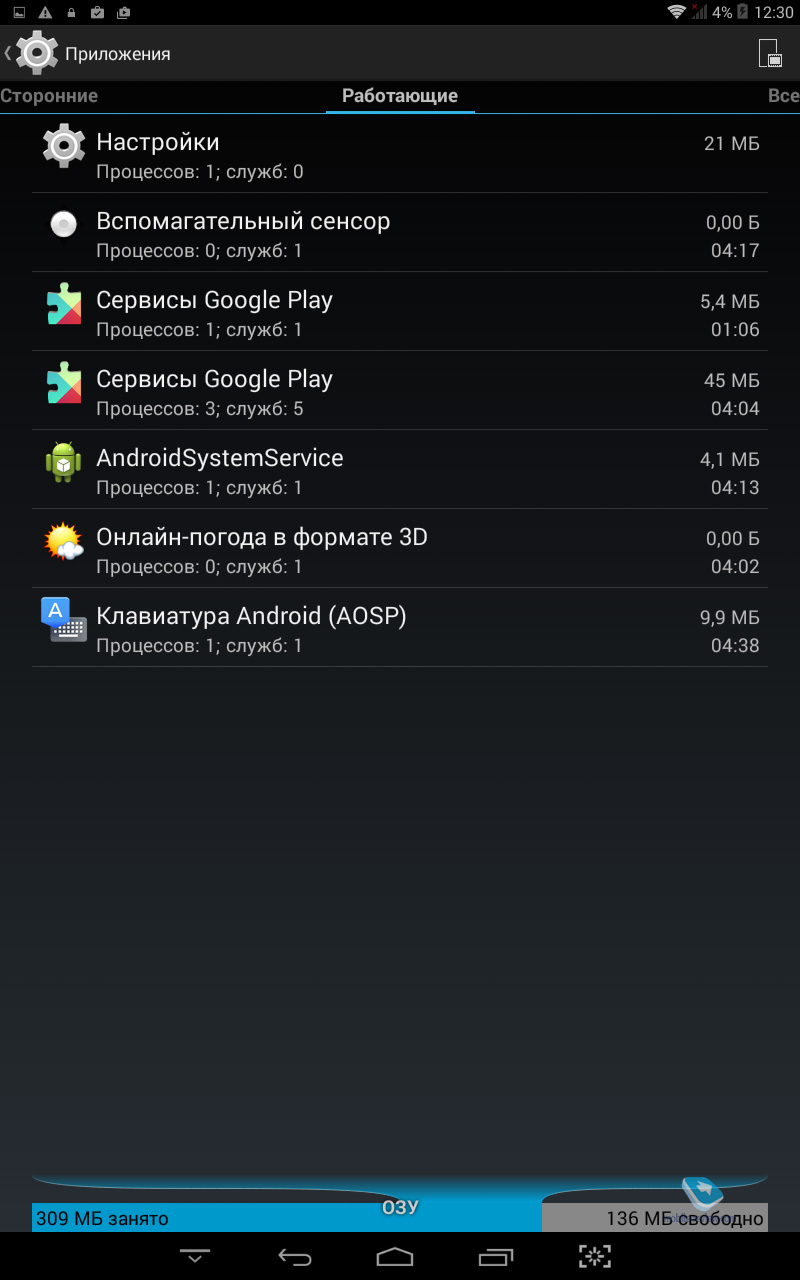Tap the system home button
Screen dimensions: 800x1280
(395, 1256)
